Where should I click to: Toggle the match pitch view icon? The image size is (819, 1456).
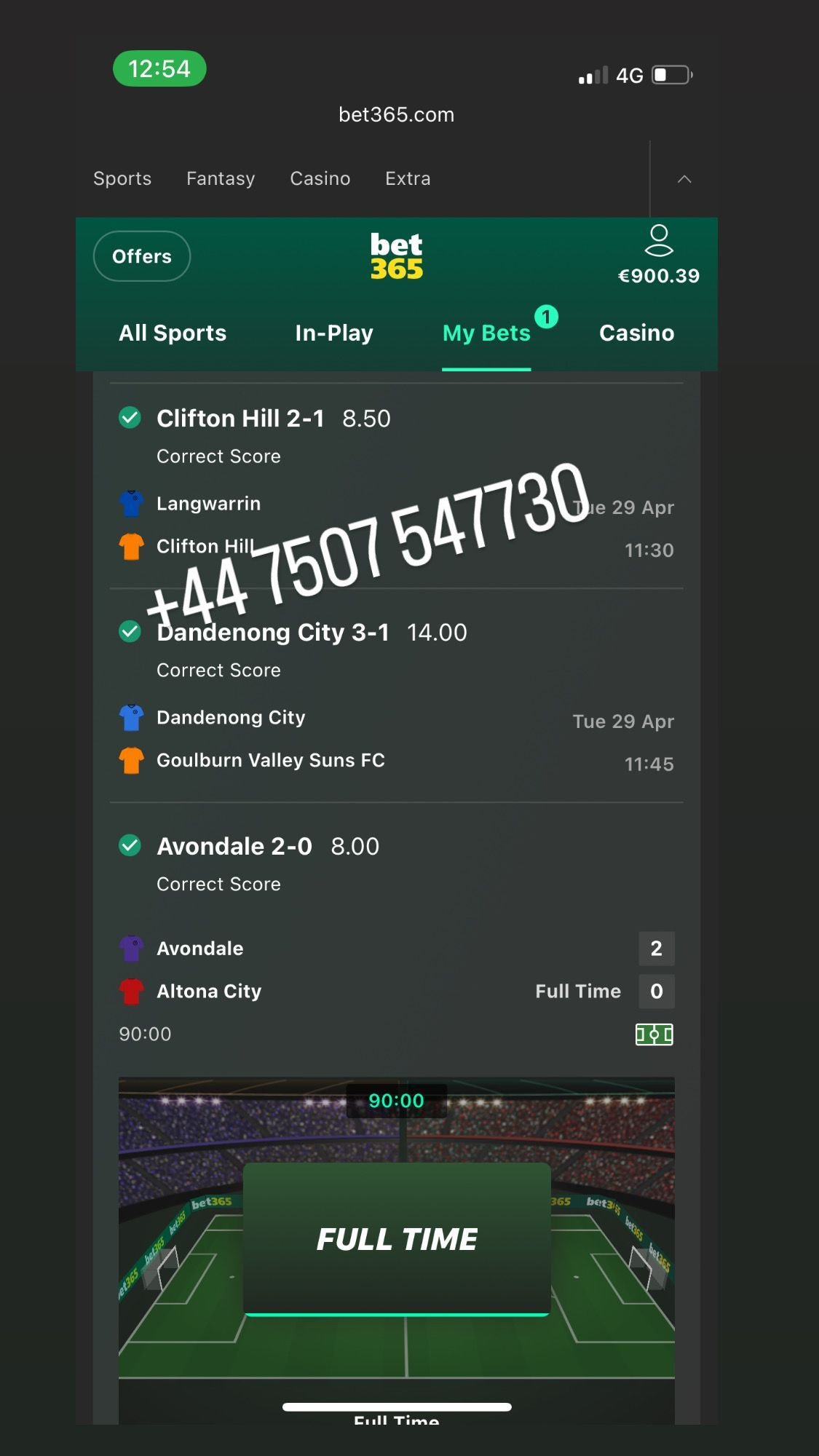[654, 1034]
